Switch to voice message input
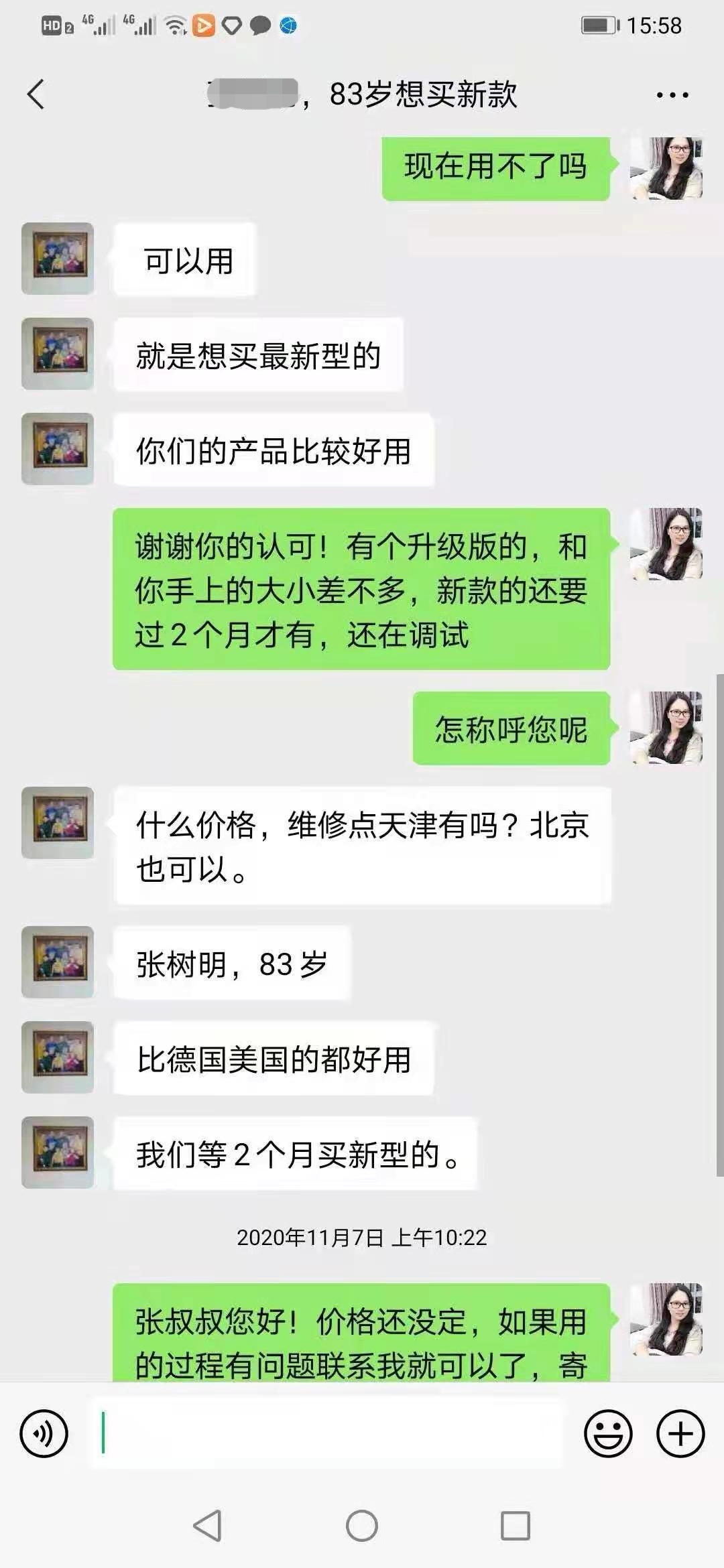The image size is (724, 1568). point(44,1433)
